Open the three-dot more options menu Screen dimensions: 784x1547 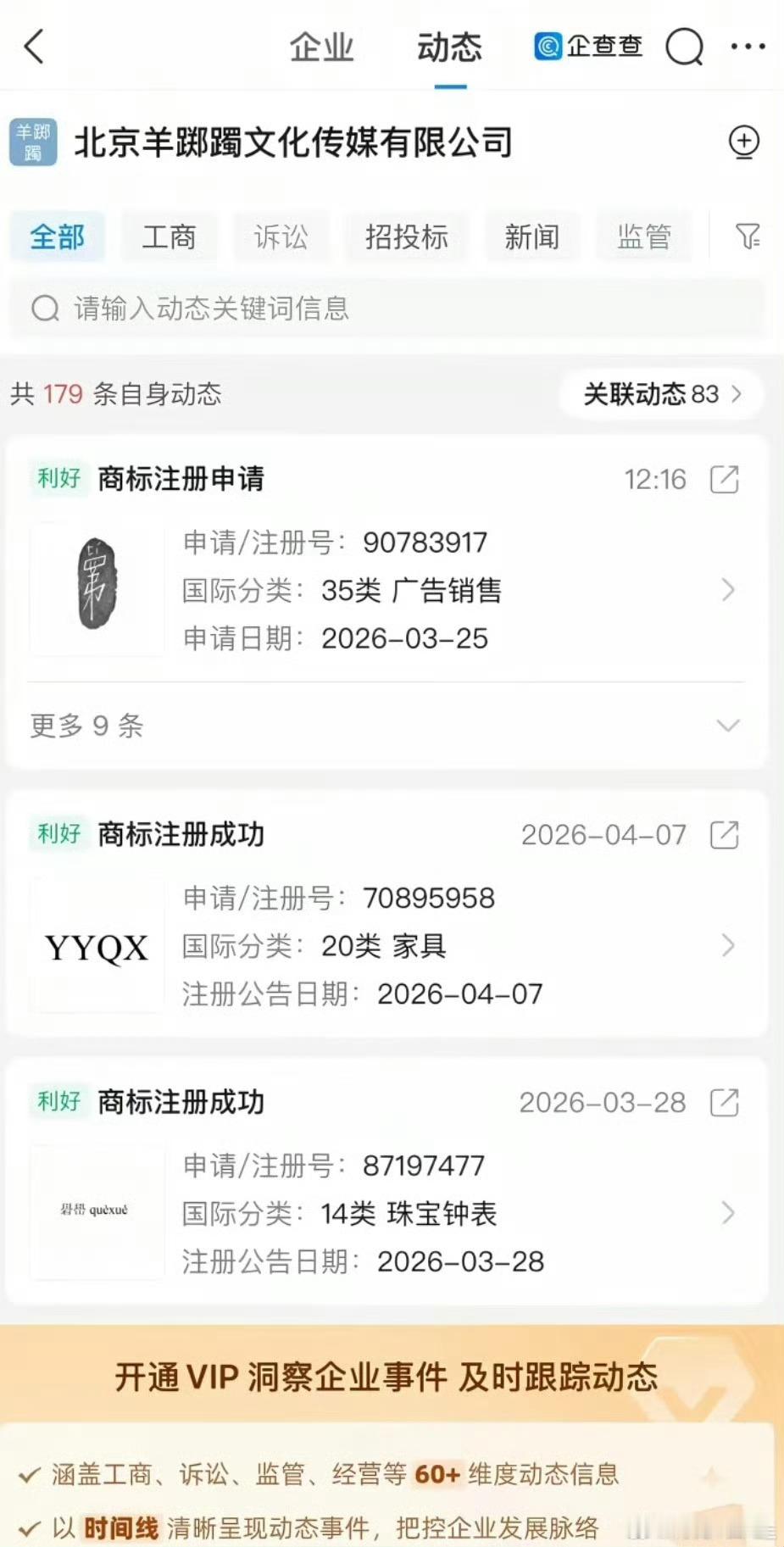[x=747, y=47]
